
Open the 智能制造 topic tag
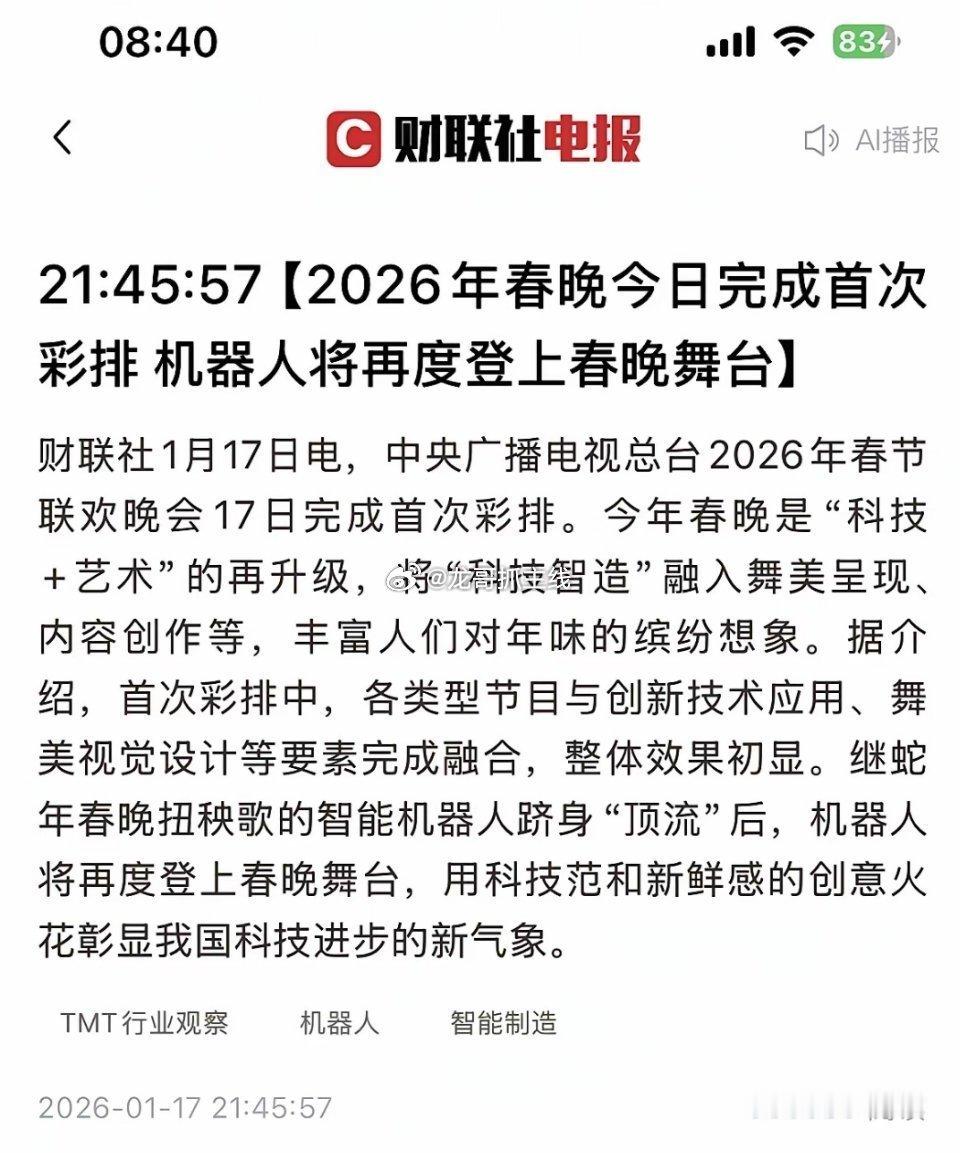coord(505,1023)
